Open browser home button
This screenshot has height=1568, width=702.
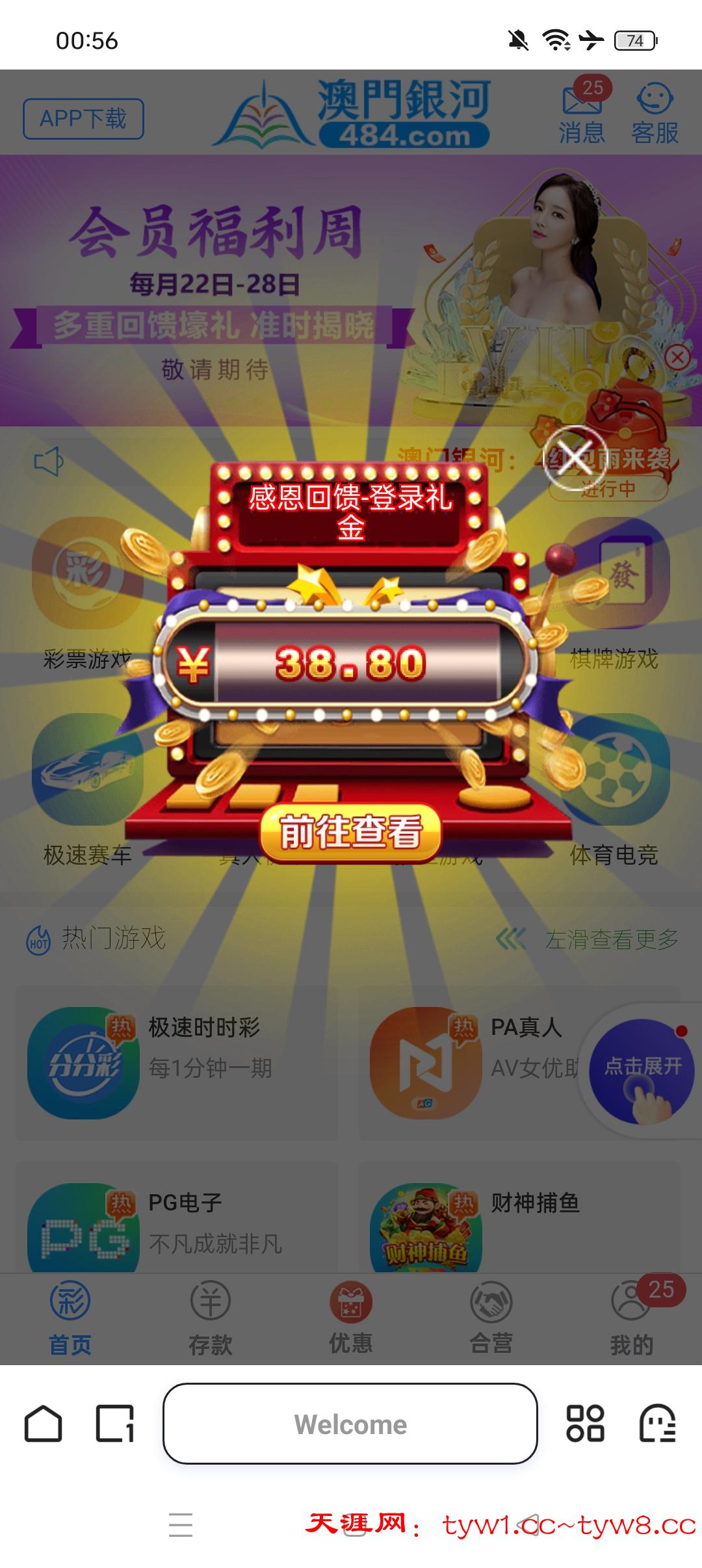point(43,1424)
